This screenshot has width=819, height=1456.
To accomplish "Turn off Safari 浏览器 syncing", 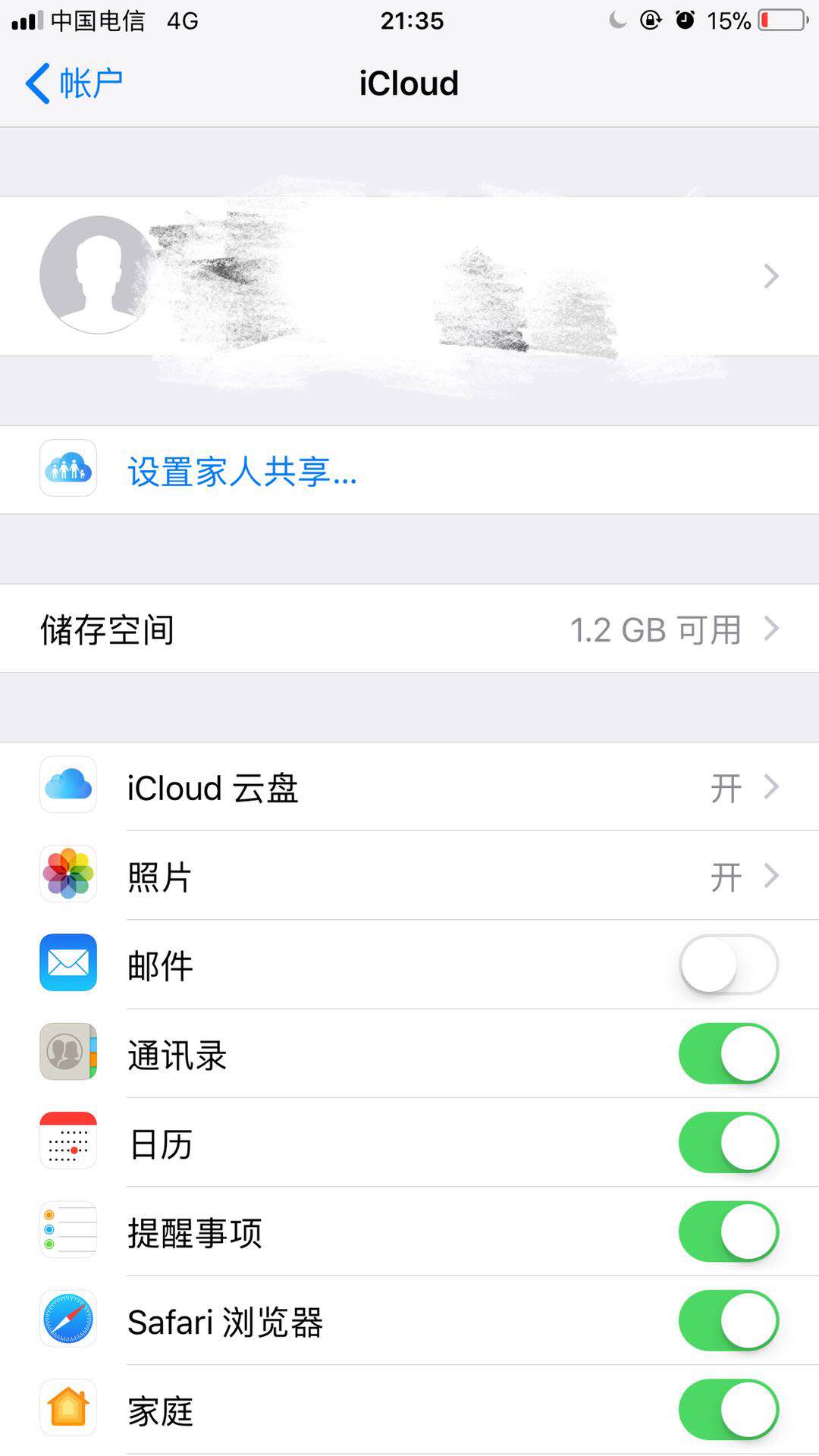I will (x=726, y=1320).
